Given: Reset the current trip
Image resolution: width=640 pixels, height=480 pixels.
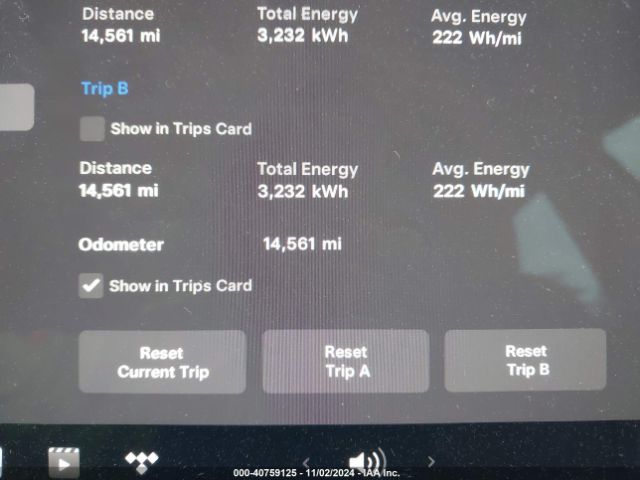Looking at the screenshot, I should tap(162, 362).
